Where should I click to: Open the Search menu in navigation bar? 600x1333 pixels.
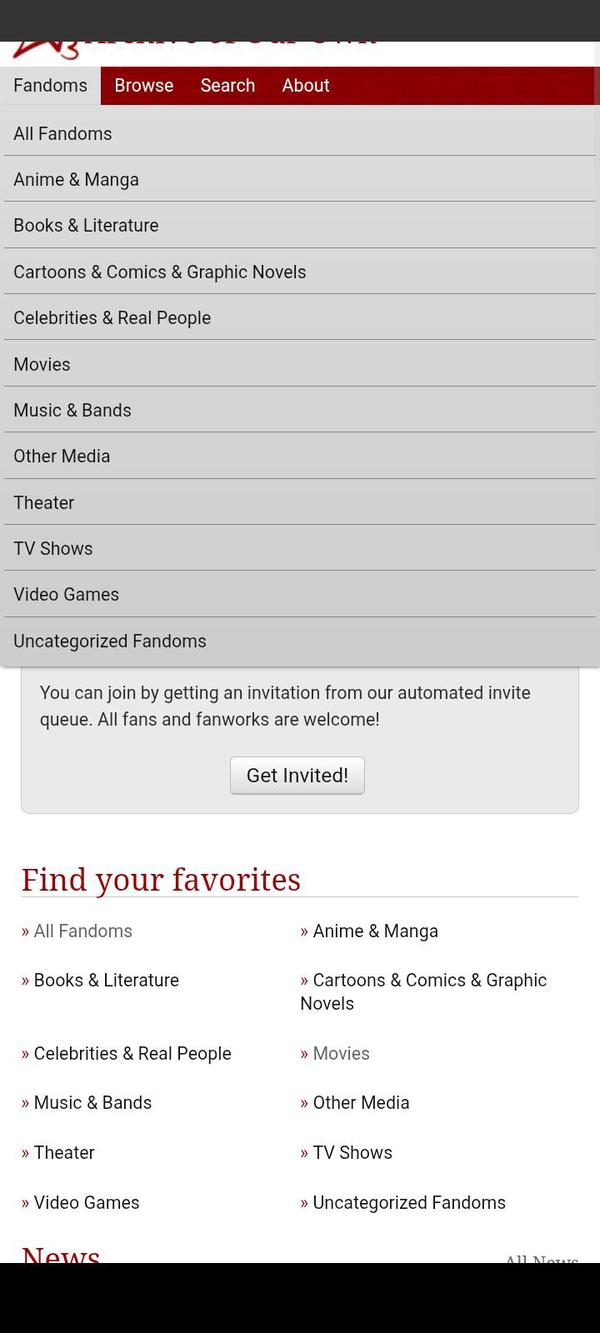click(x=227, y=86)
